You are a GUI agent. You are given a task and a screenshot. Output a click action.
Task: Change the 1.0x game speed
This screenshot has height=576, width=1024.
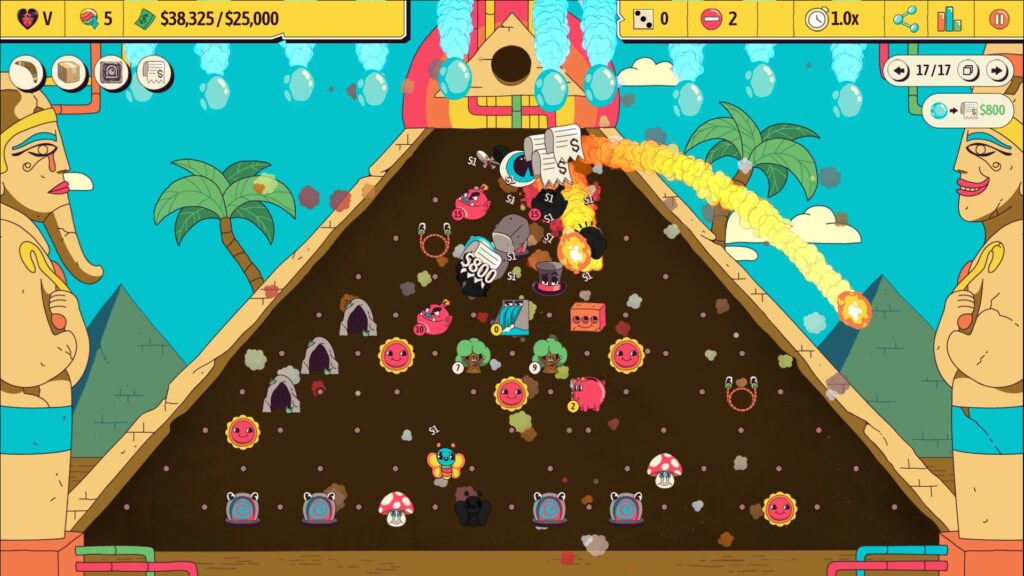[x=832, y=18]
